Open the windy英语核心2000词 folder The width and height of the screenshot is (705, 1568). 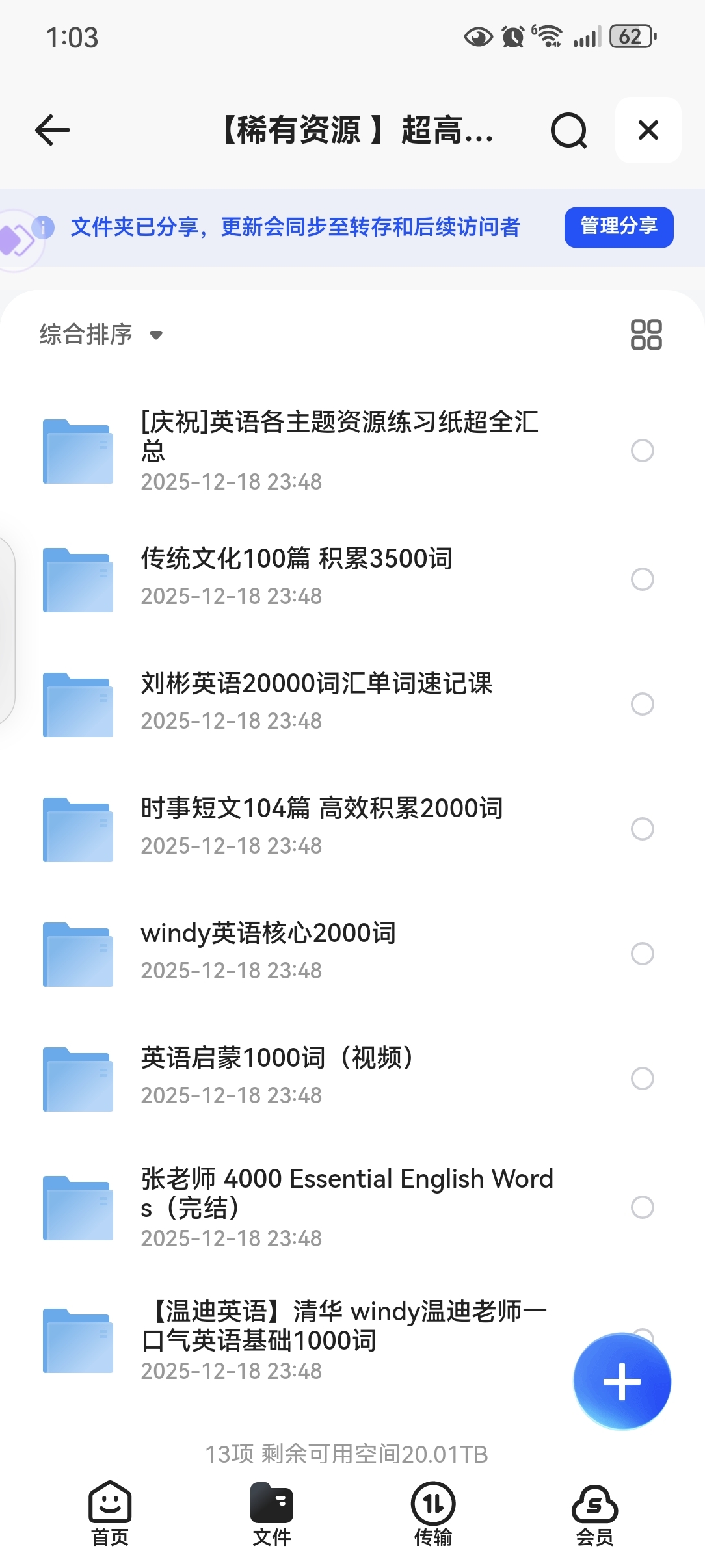tap(268, 950)
